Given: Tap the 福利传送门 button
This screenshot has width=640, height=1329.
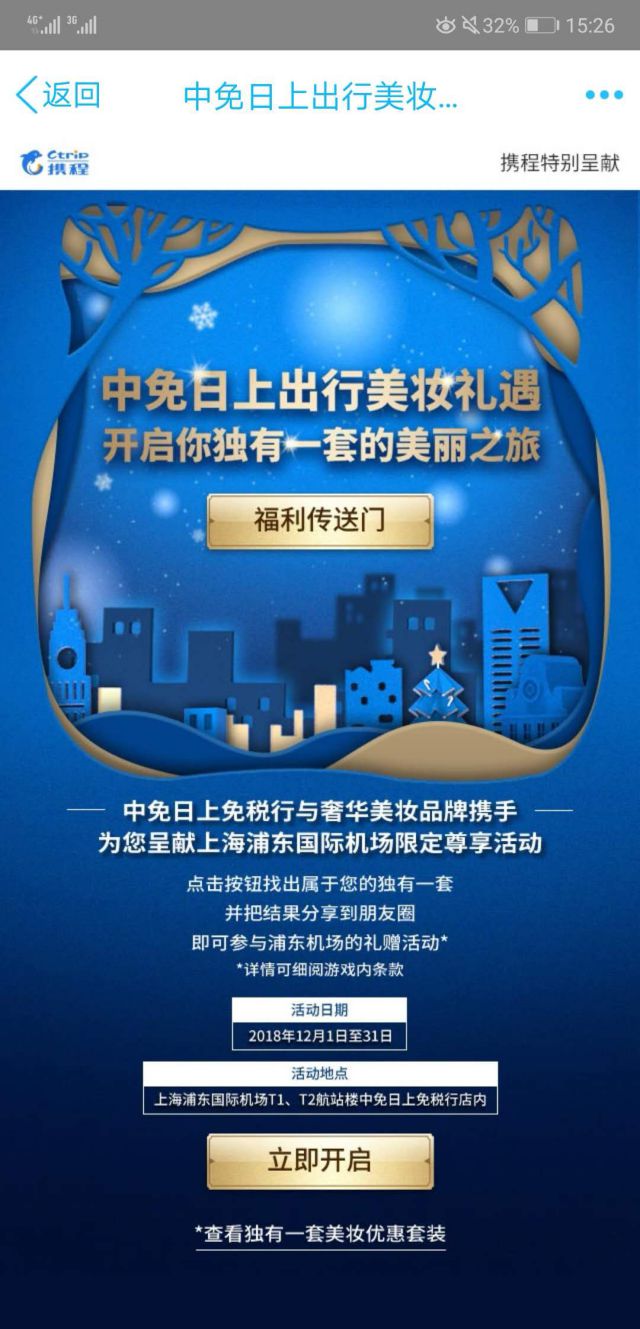Looking at the screenshot, I should [320, 521].
